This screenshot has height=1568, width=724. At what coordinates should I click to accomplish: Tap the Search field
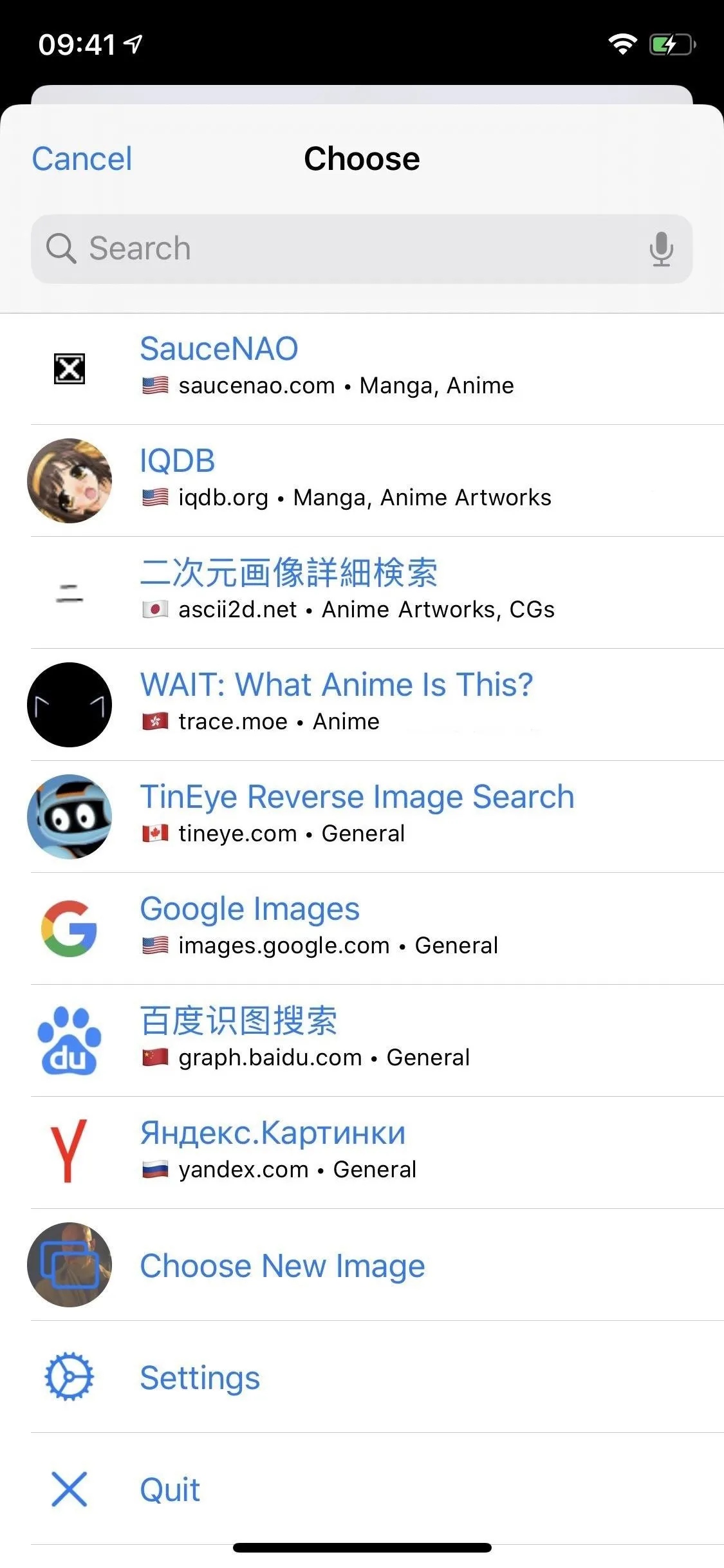(x=362, y=249)
